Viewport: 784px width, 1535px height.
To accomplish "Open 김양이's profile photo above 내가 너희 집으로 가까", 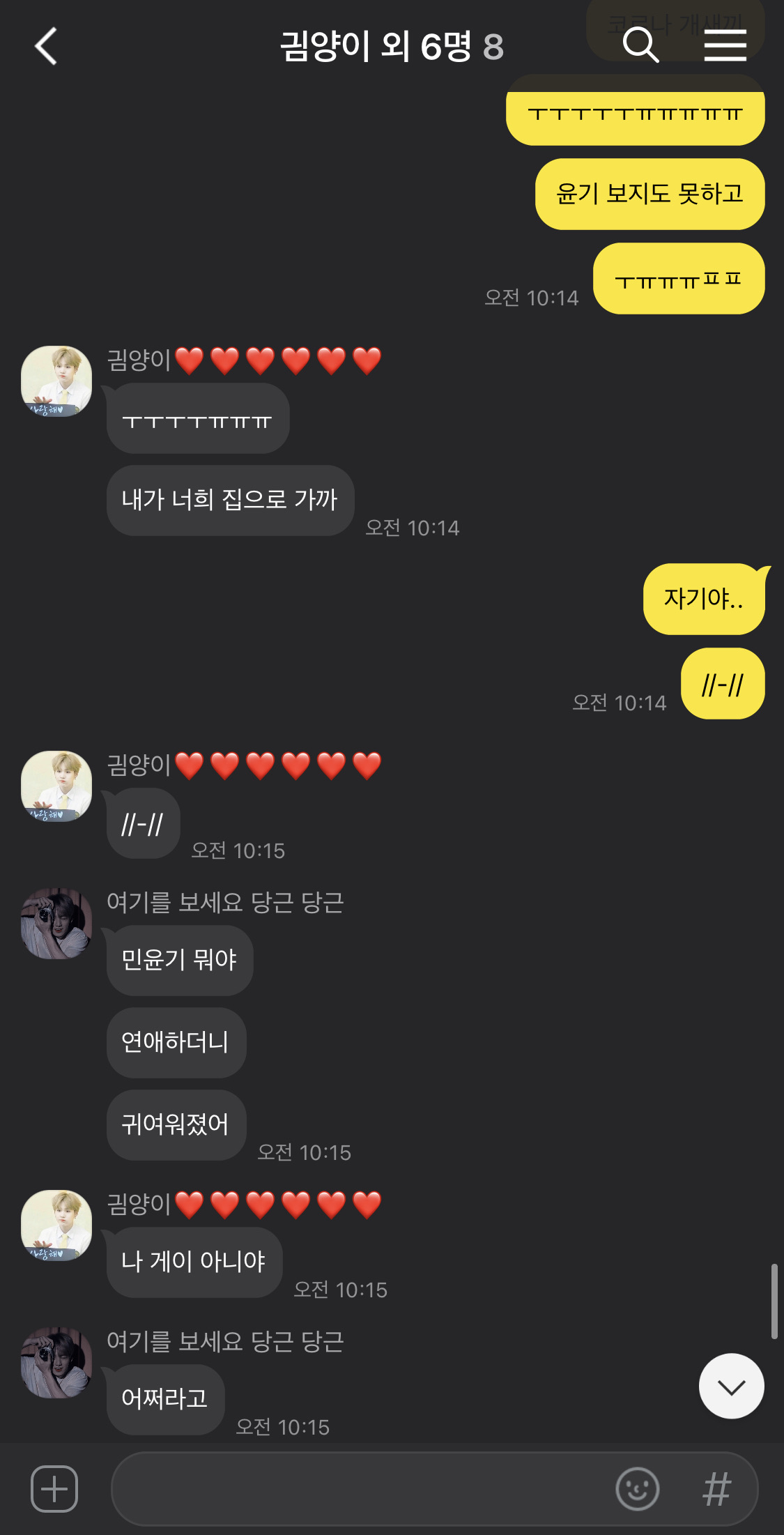I will [56, 381].
